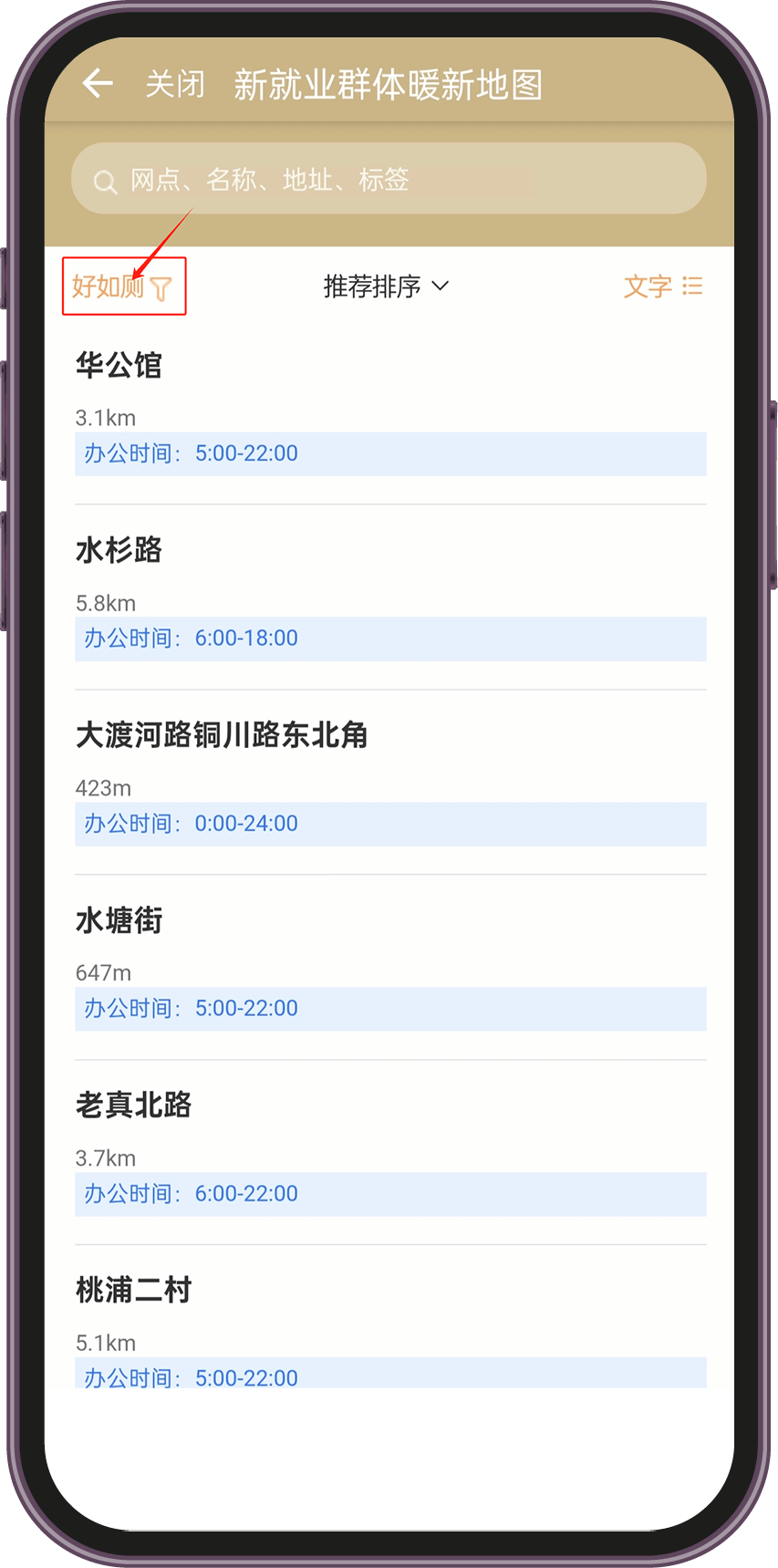Tap 关闭 to close the page
The width and height of the screenshot is (778, 1568).
point(175,85)
